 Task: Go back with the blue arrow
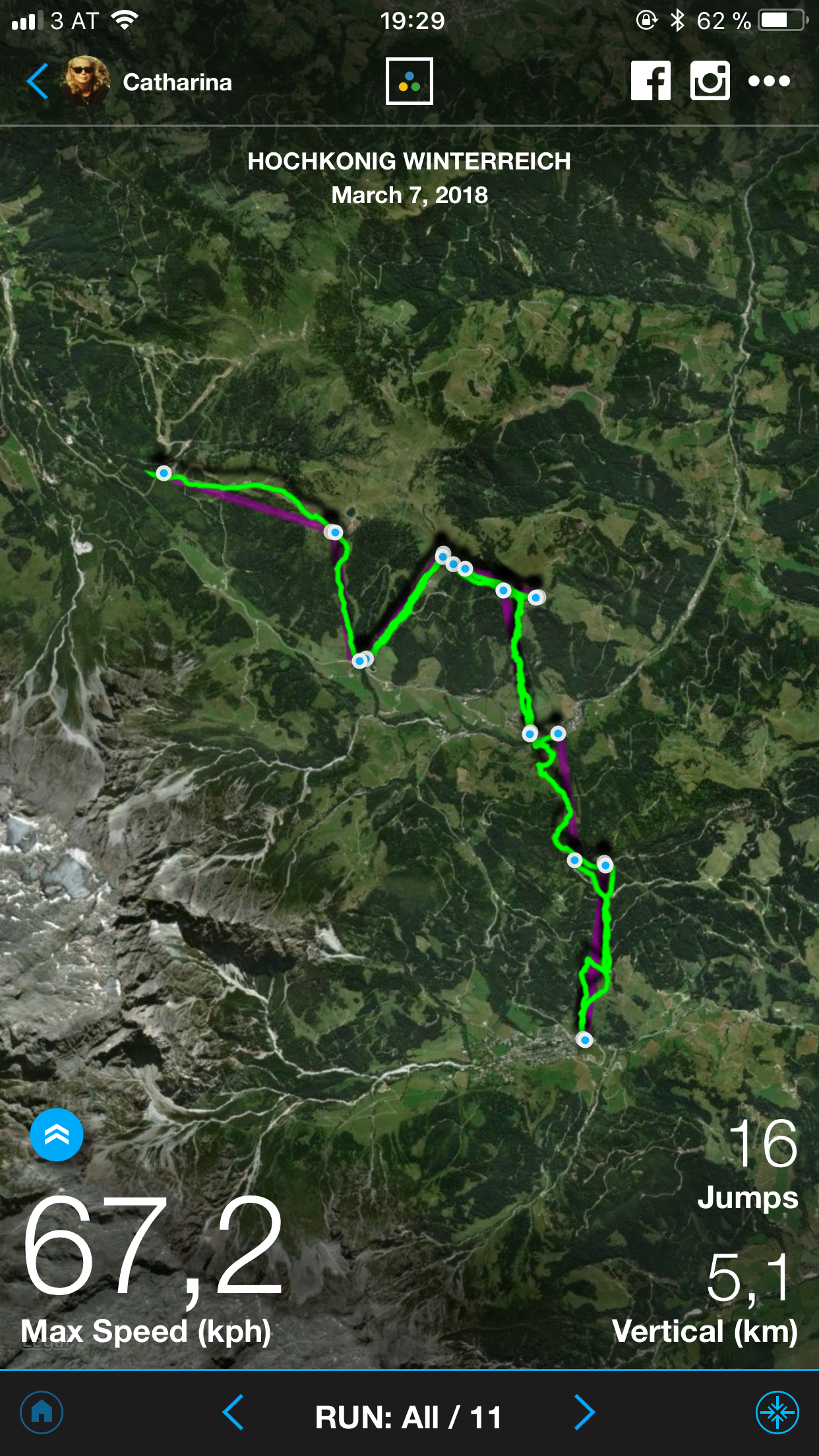point(38,81)
